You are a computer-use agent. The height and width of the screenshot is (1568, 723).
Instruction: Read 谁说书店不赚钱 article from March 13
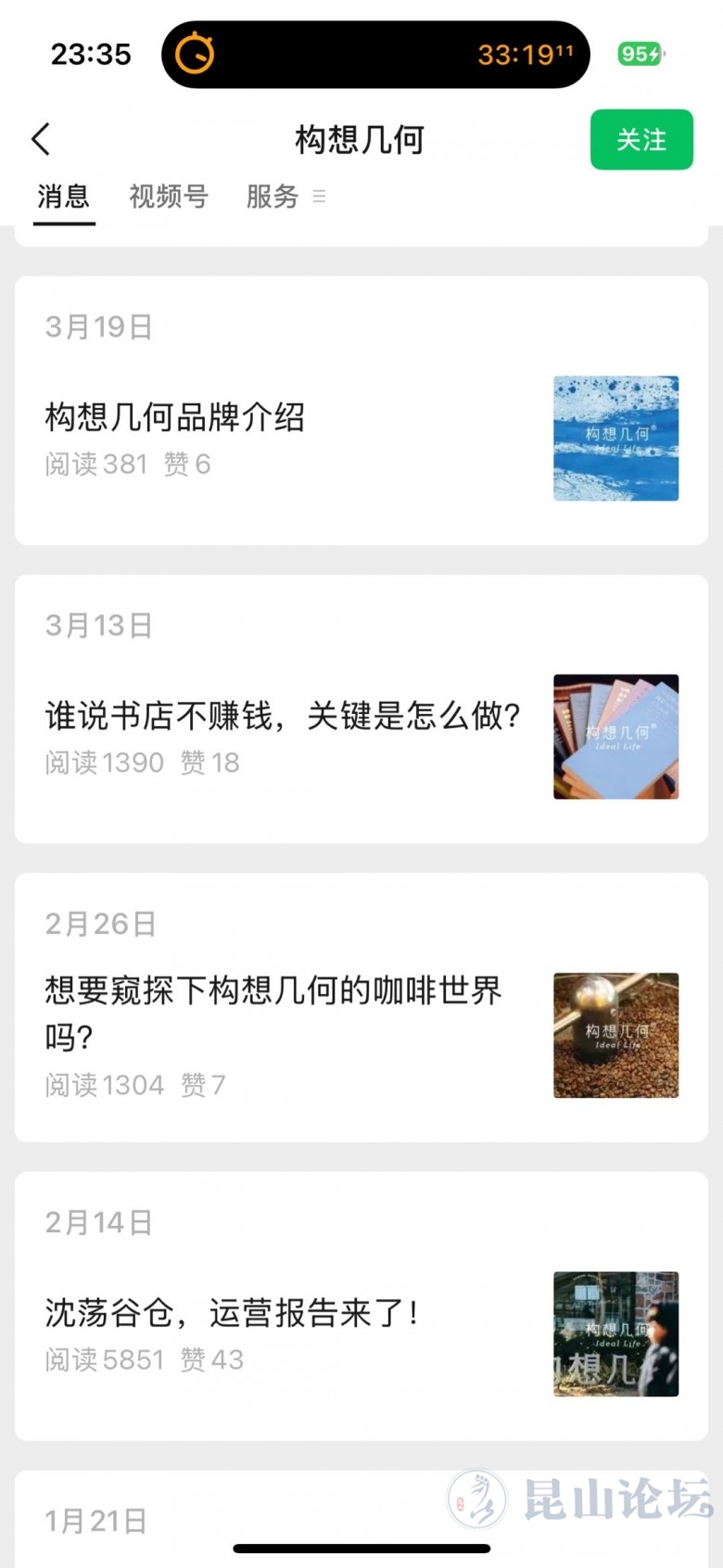[283, 716]
